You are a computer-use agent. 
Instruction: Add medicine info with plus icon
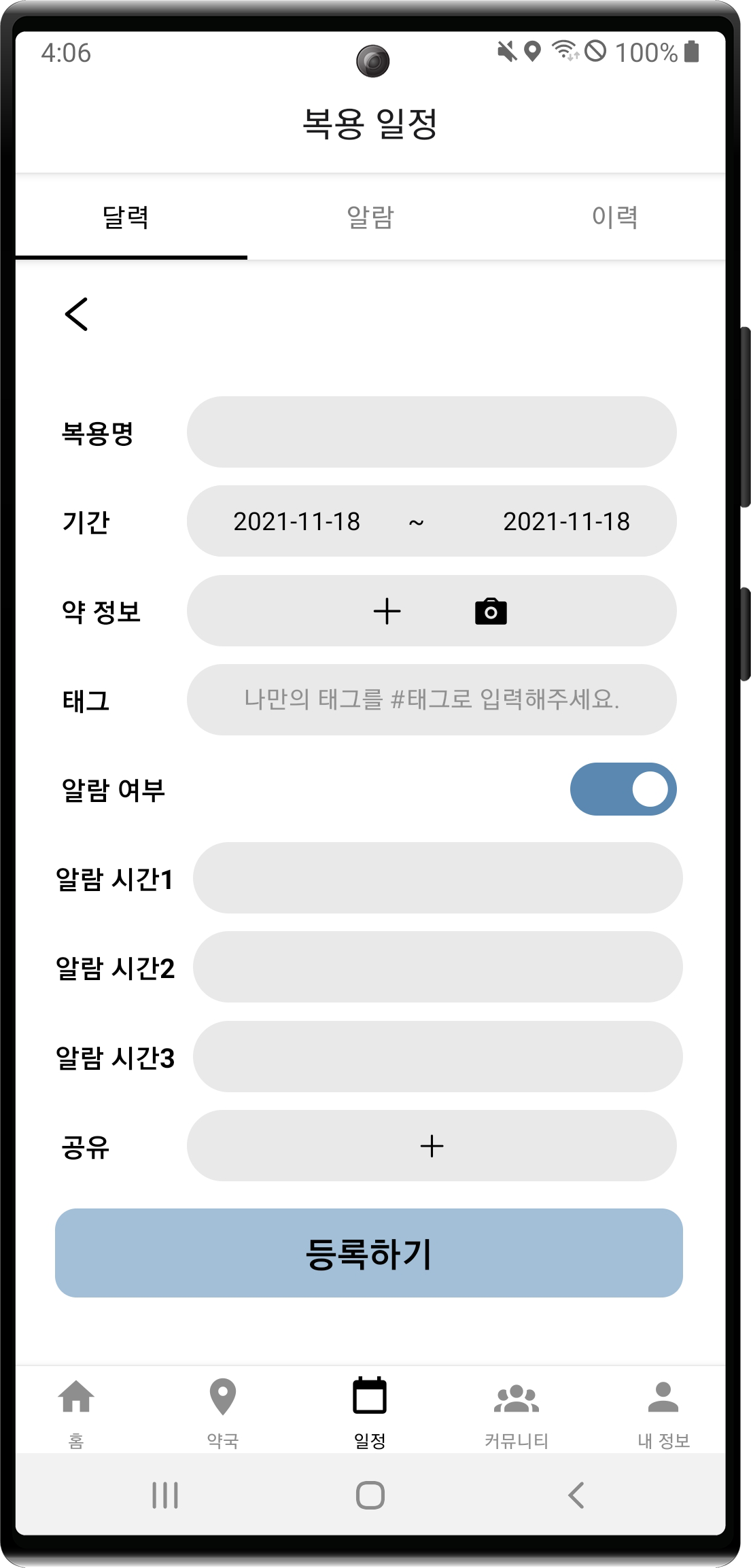click(387, 611)
